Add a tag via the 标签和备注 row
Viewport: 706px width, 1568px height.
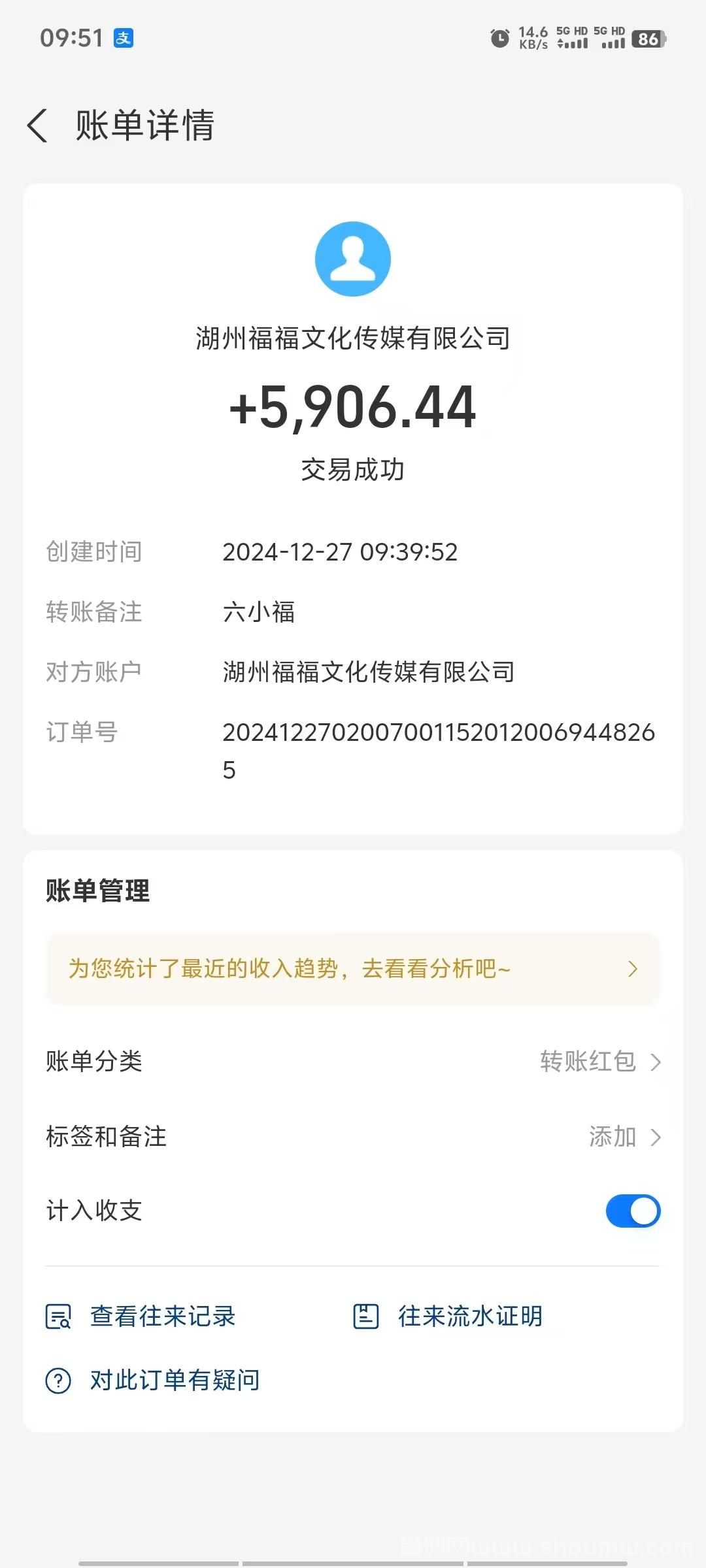[353, 1137]
